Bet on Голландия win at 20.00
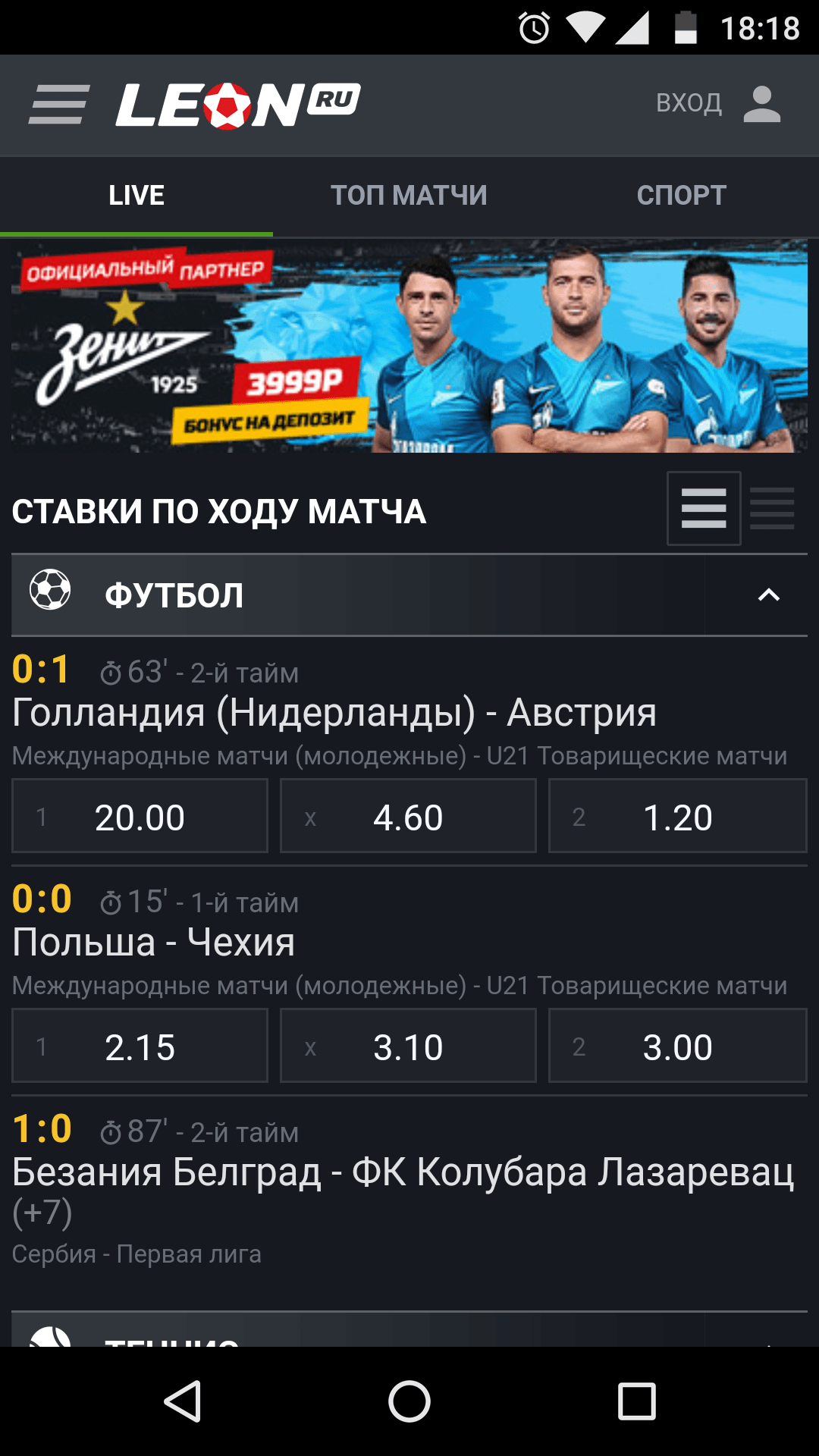Image resolution: width=819 pixels, height=1456 pixels. [140, 817]
